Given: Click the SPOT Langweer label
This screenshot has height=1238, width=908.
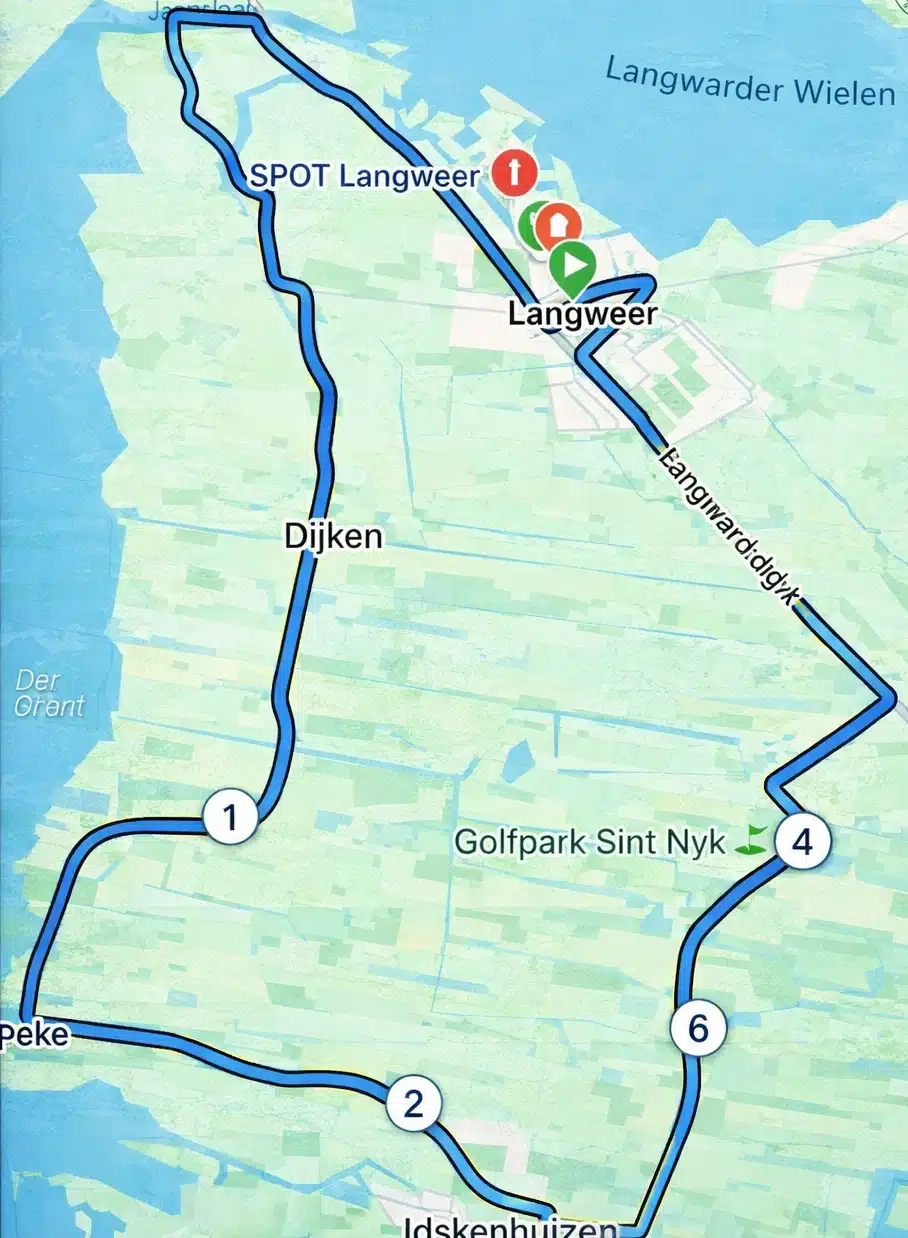Looking at the screenshot, I should point(365,176).
